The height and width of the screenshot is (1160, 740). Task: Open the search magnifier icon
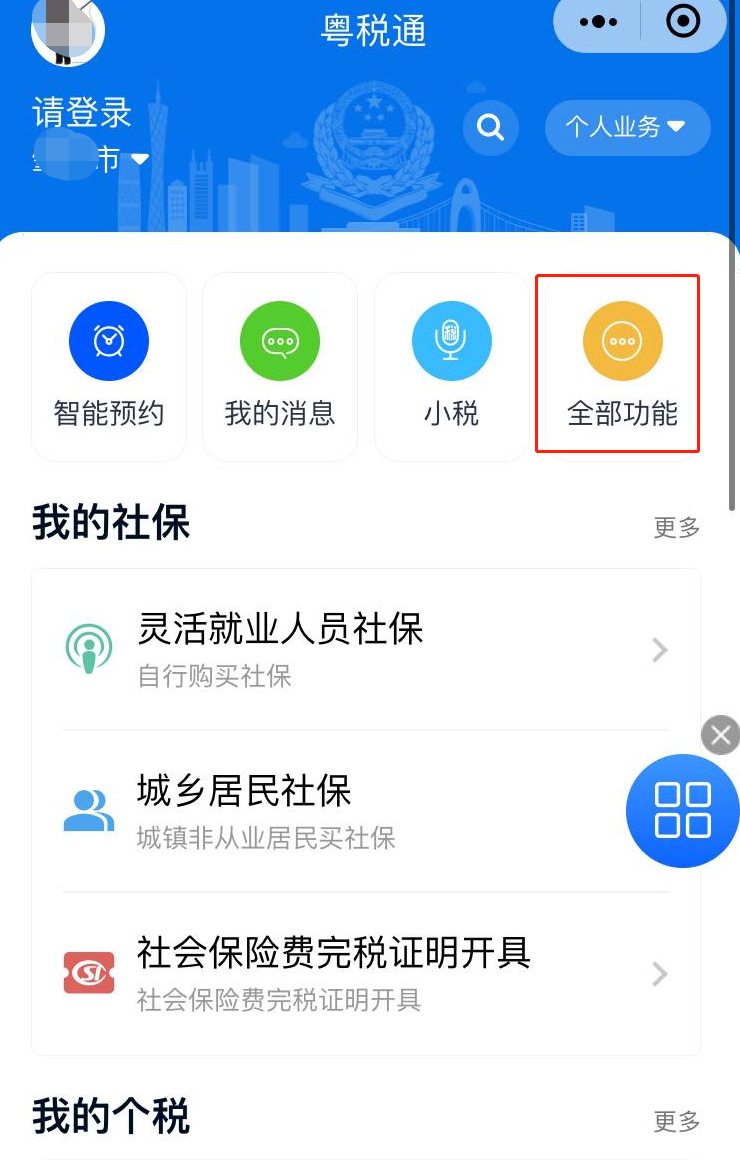[x=490, y=127]
